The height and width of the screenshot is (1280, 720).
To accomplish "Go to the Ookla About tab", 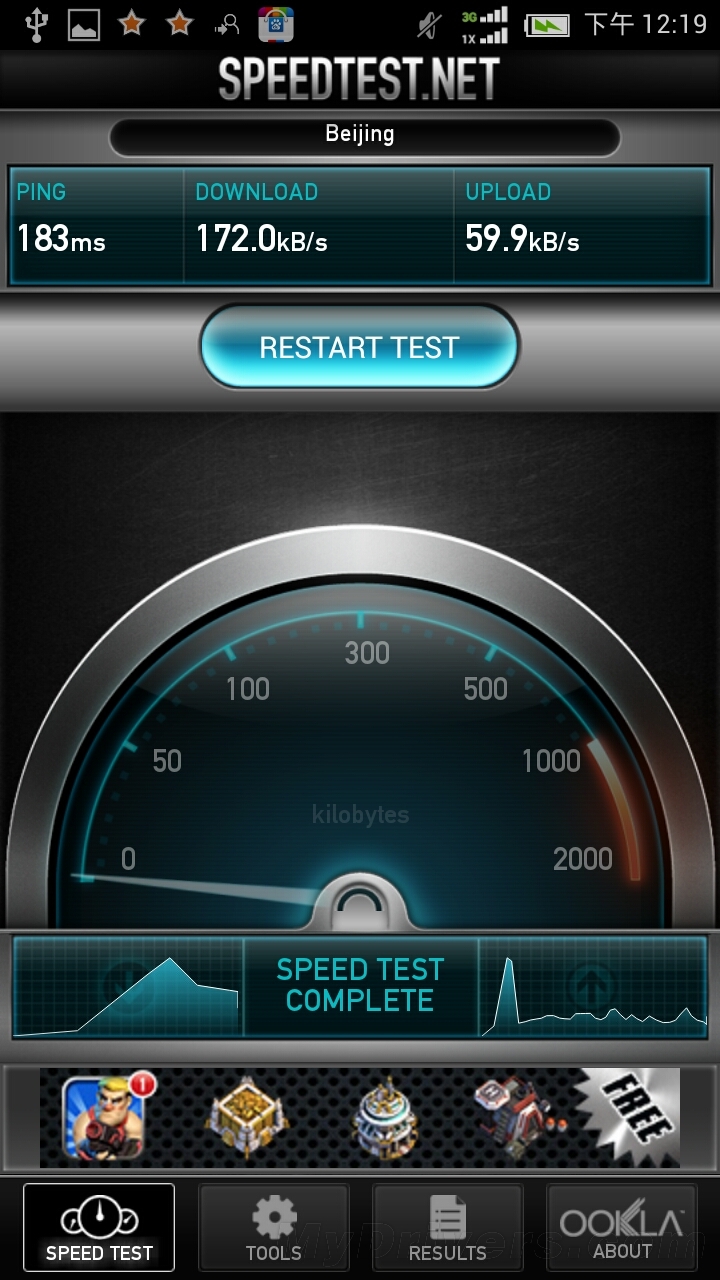I will pos(621,1228).
